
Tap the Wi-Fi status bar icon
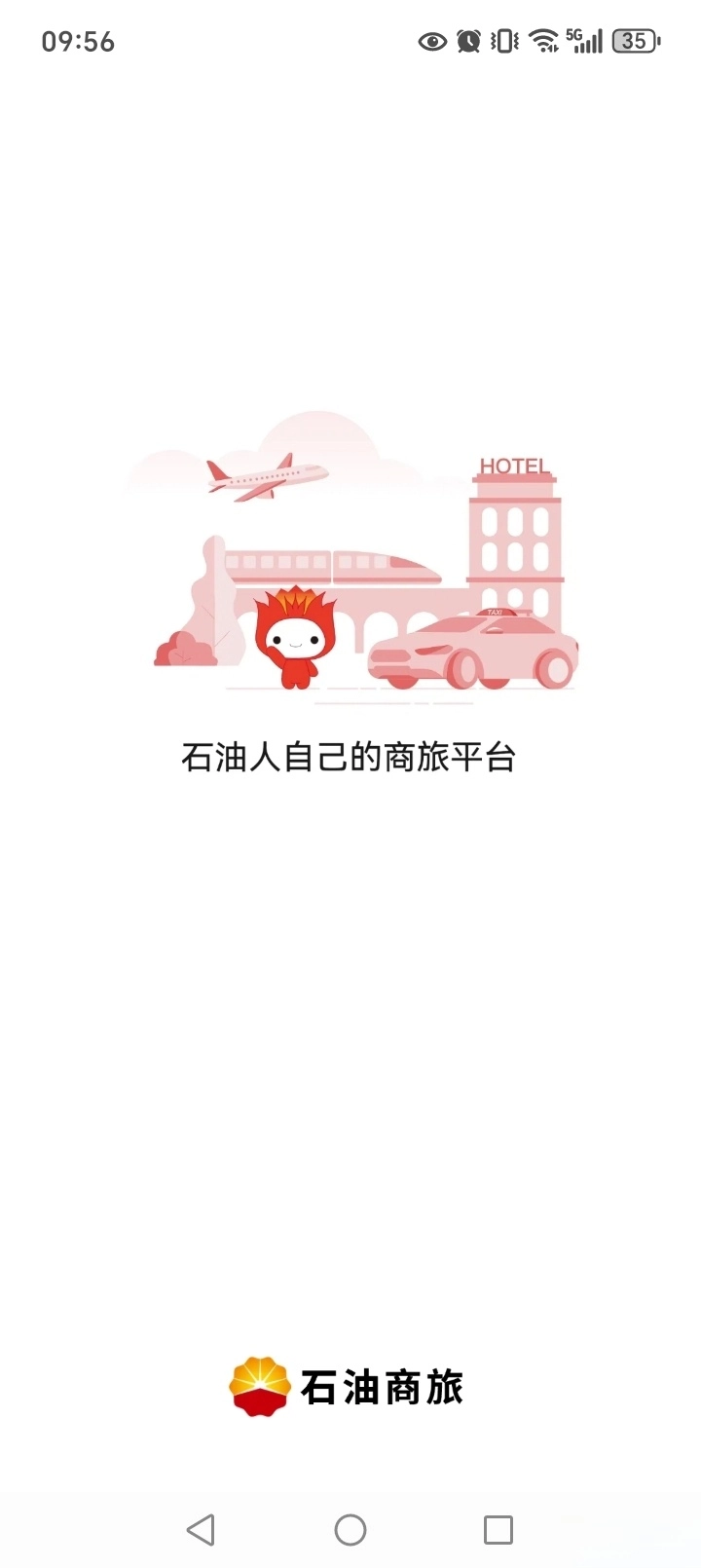(x=541, y=41)
